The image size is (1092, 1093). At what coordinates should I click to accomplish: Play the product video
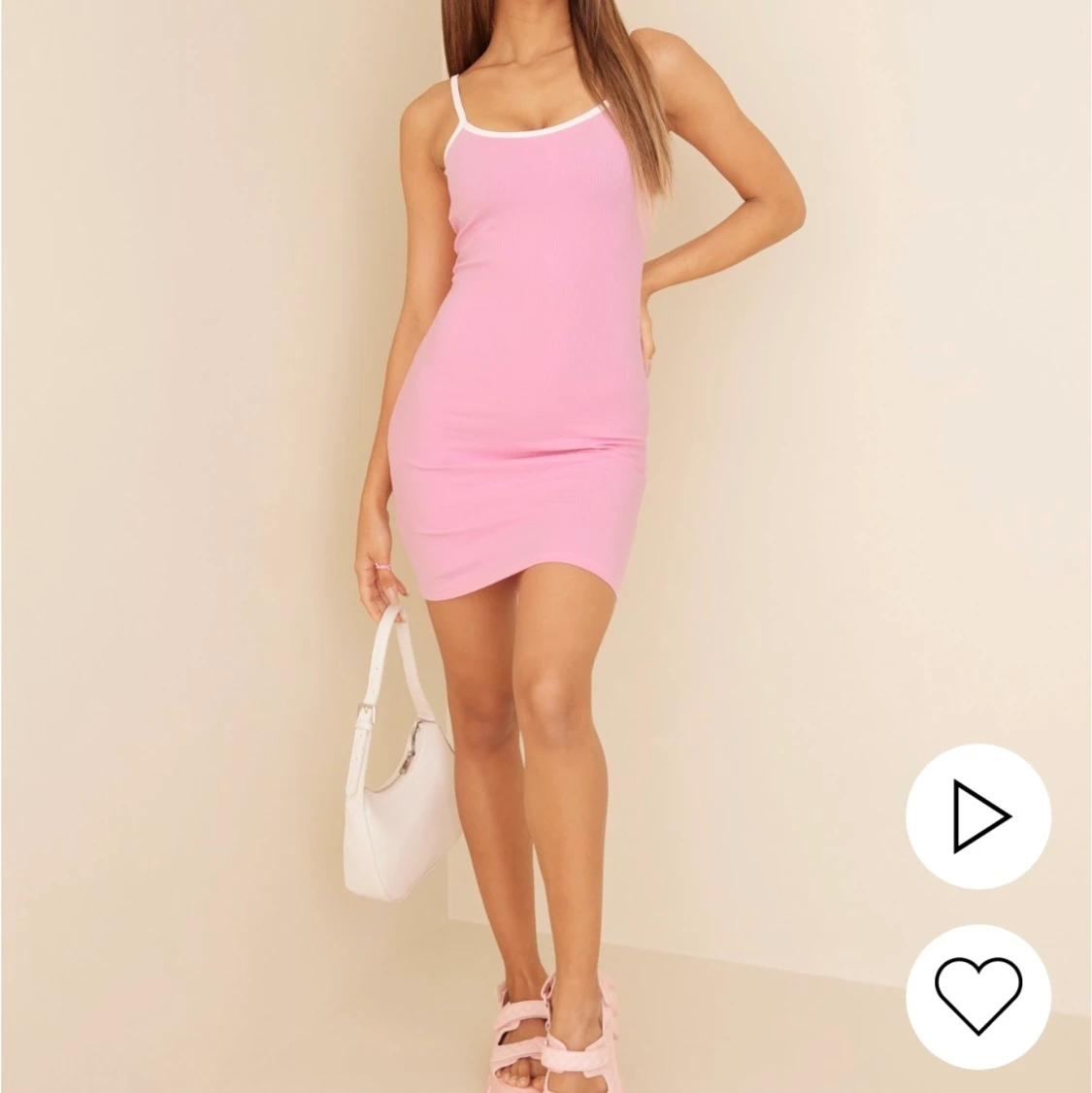978,815
